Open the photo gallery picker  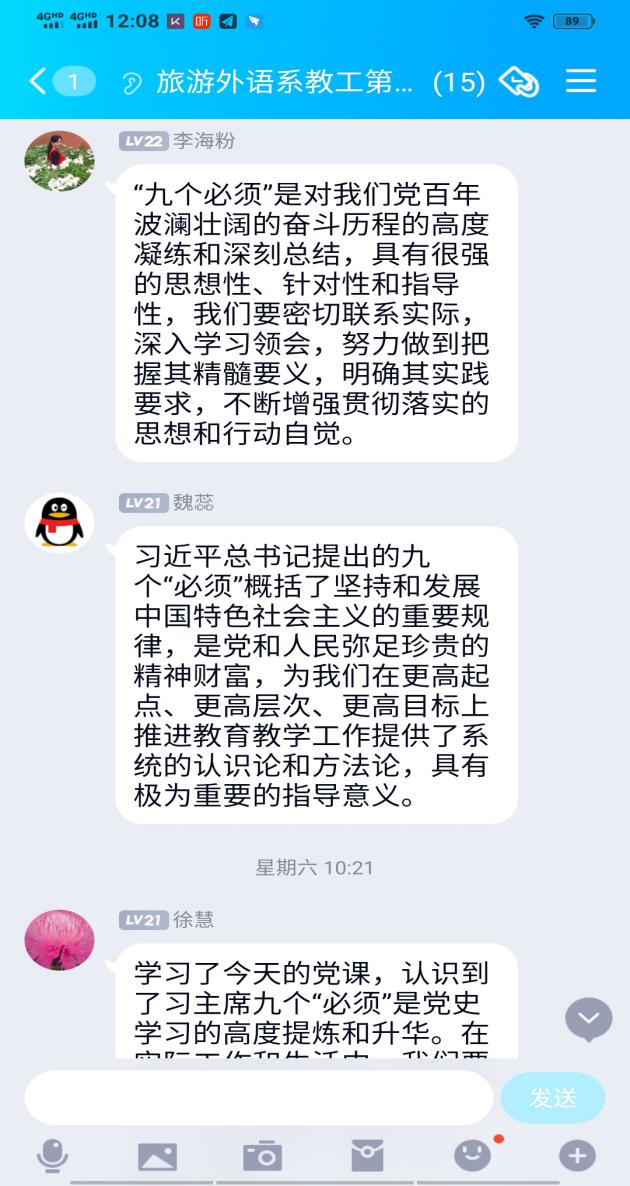(x=157, y=1157)
